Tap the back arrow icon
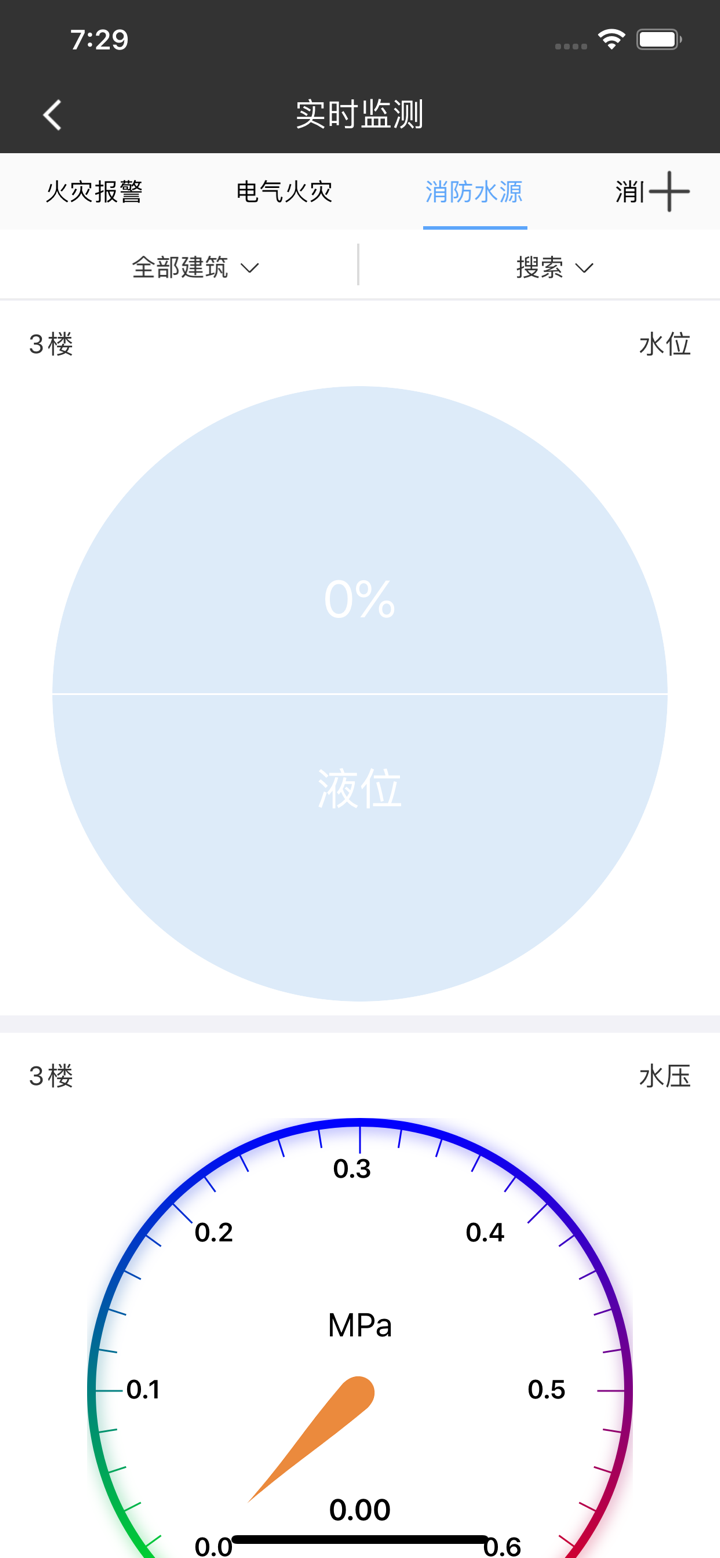Screen dimensions: 720x1558 tap(52, 114)
